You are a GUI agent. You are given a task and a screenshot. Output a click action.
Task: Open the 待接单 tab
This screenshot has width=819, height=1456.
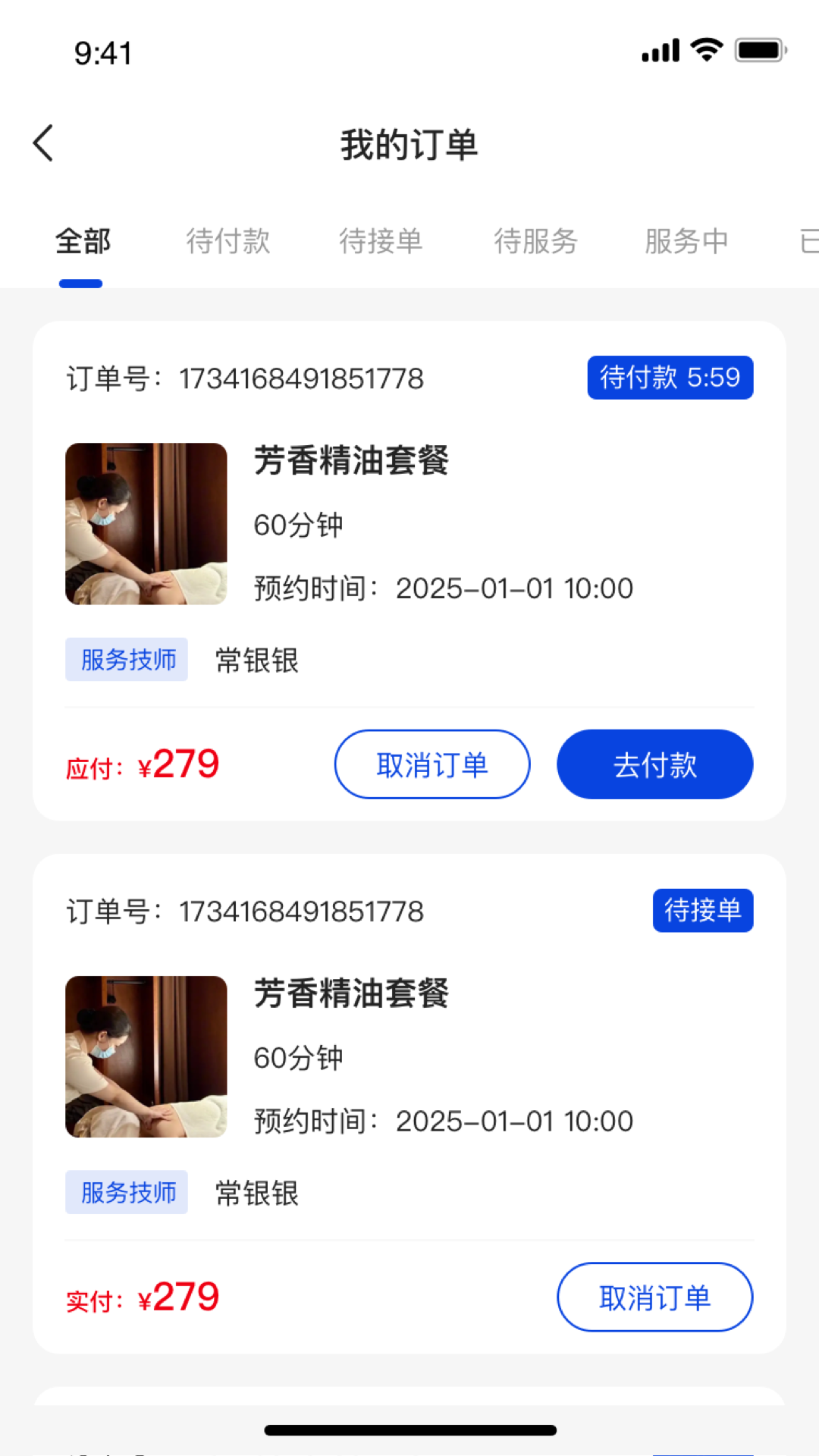coord(383,241)
